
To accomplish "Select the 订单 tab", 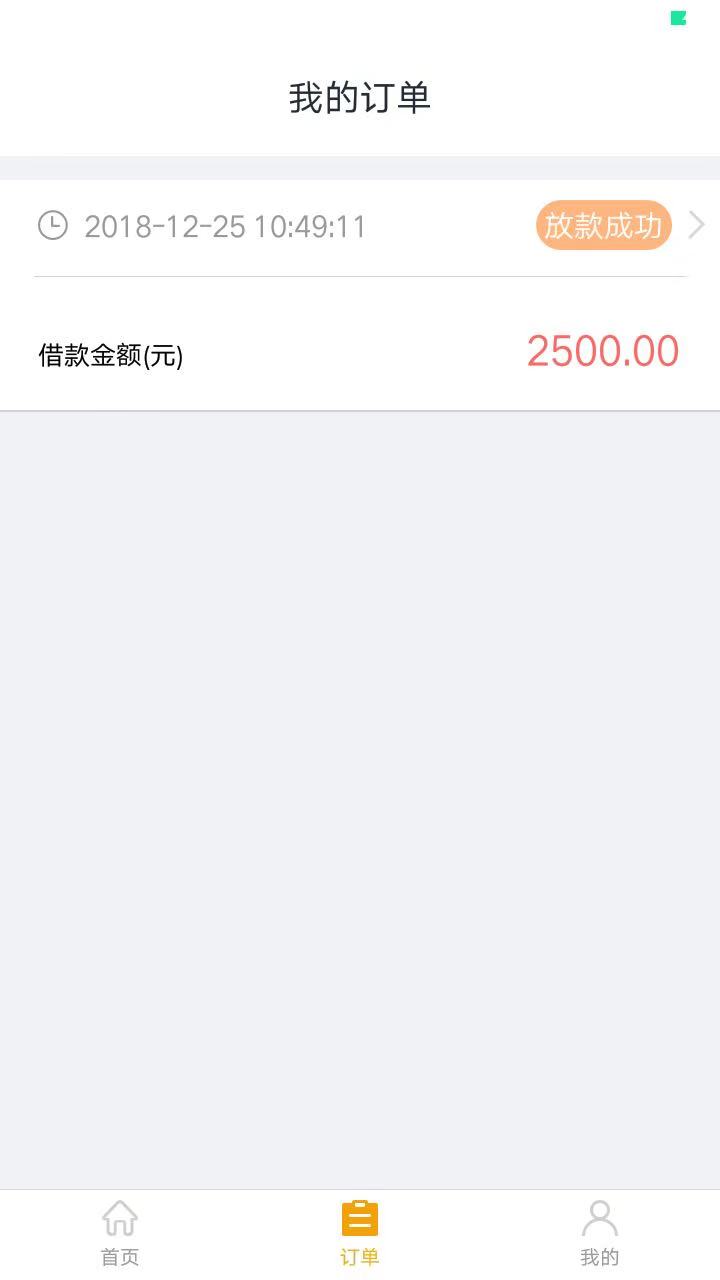I will 360,1234.
